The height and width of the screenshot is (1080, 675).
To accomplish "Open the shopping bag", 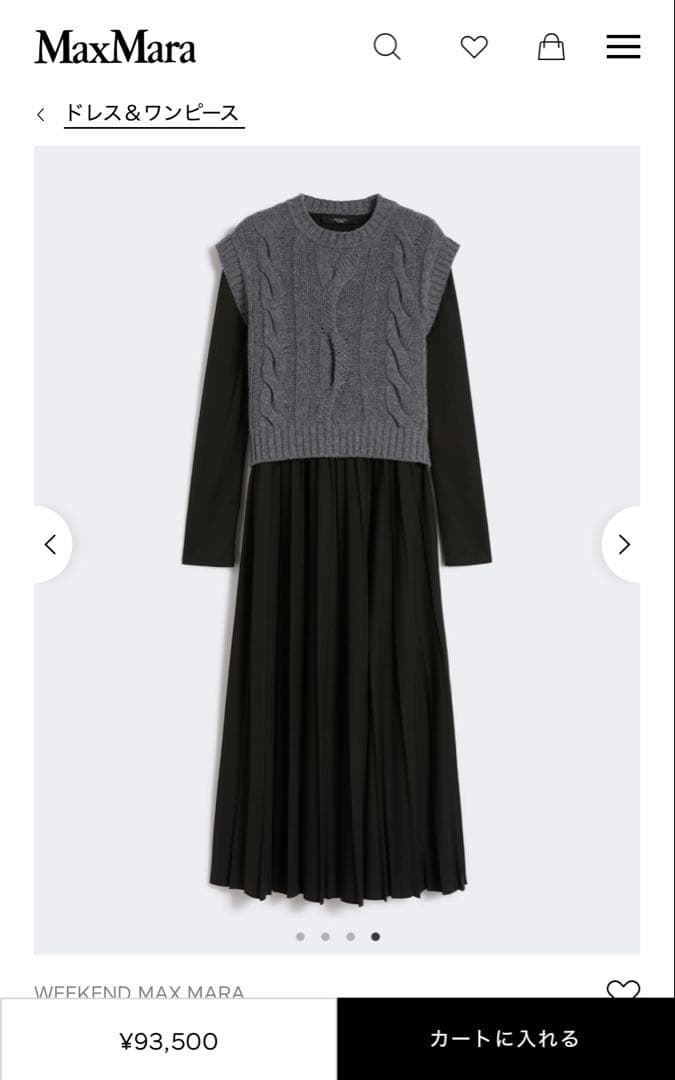I will (551, 47).
